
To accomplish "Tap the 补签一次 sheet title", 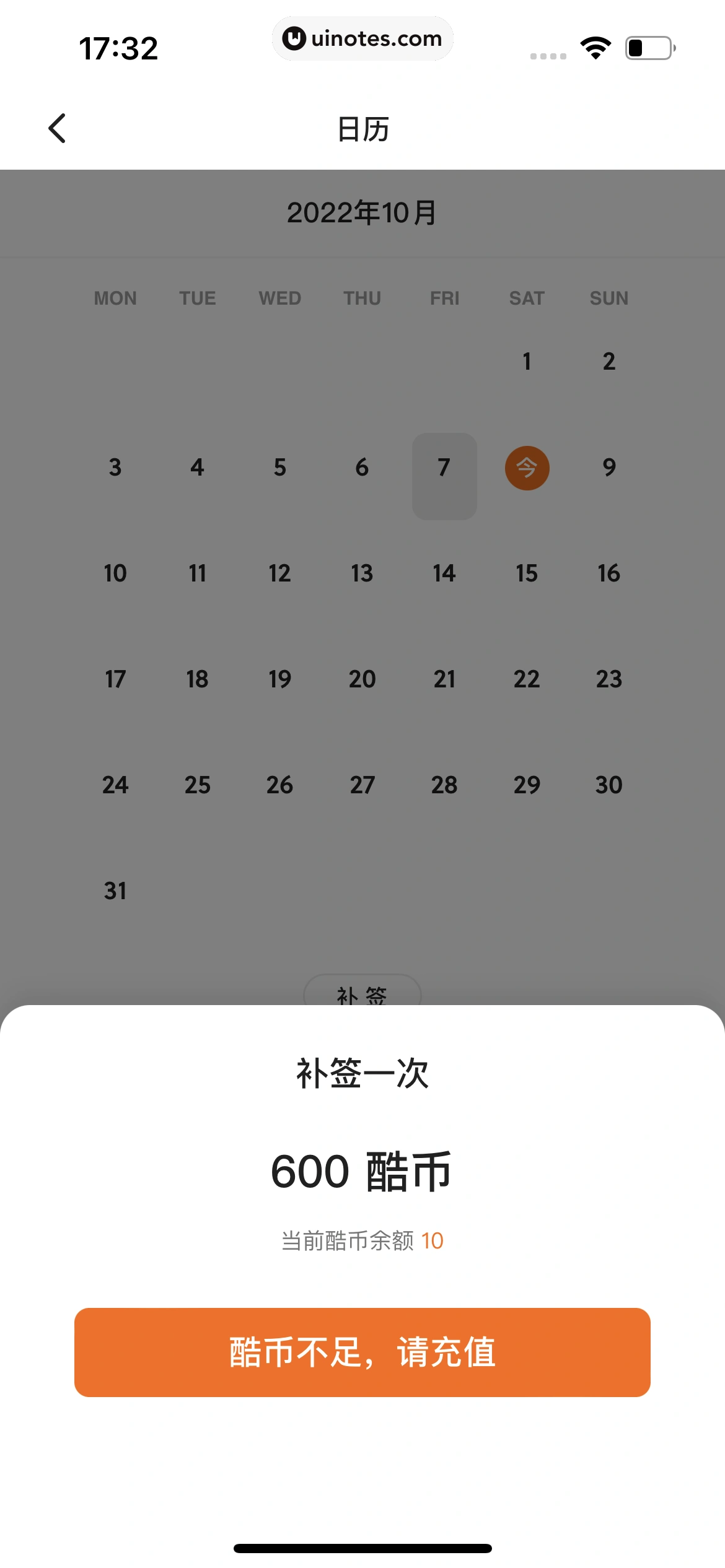I will click(362, 1073).
